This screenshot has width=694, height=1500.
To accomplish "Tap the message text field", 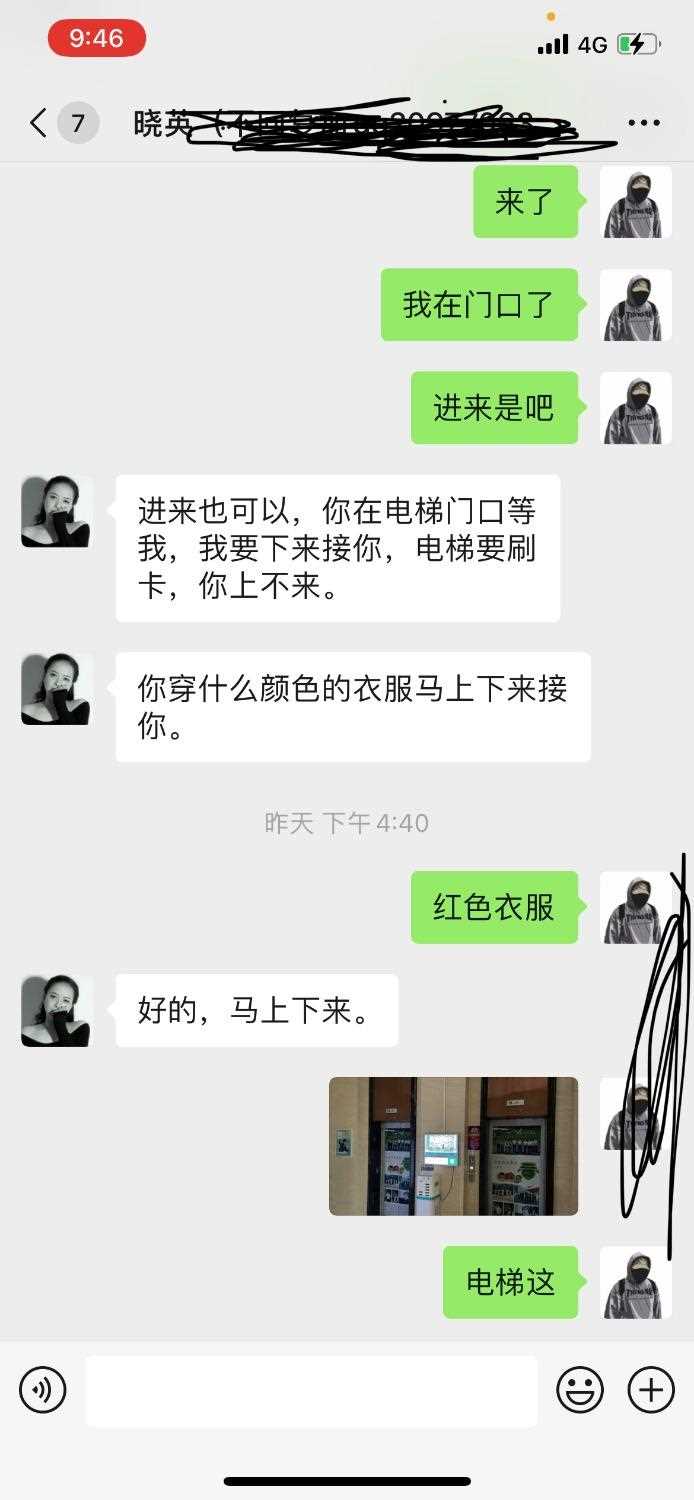I will point(311,1391).
